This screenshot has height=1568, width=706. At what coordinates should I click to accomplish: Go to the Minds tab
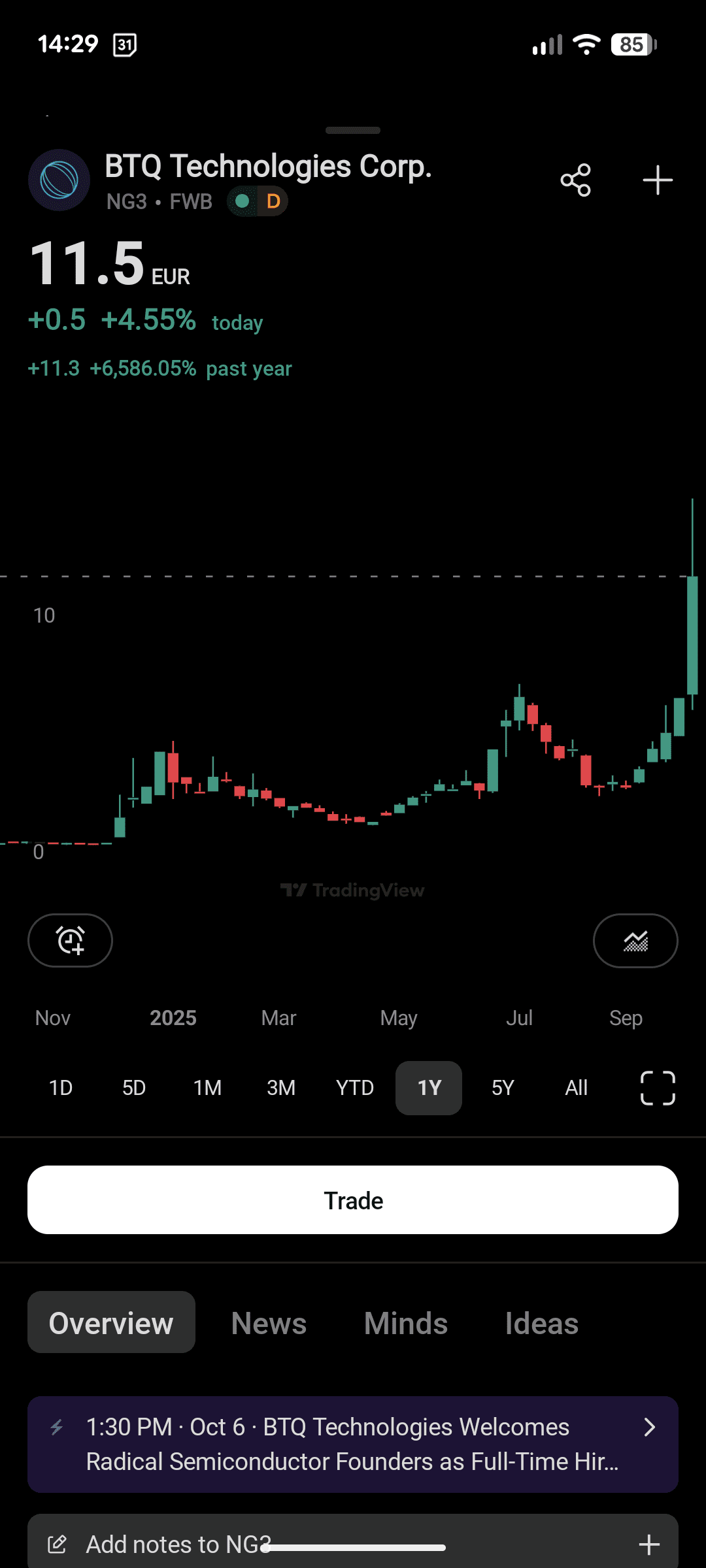pos(406,1323)
